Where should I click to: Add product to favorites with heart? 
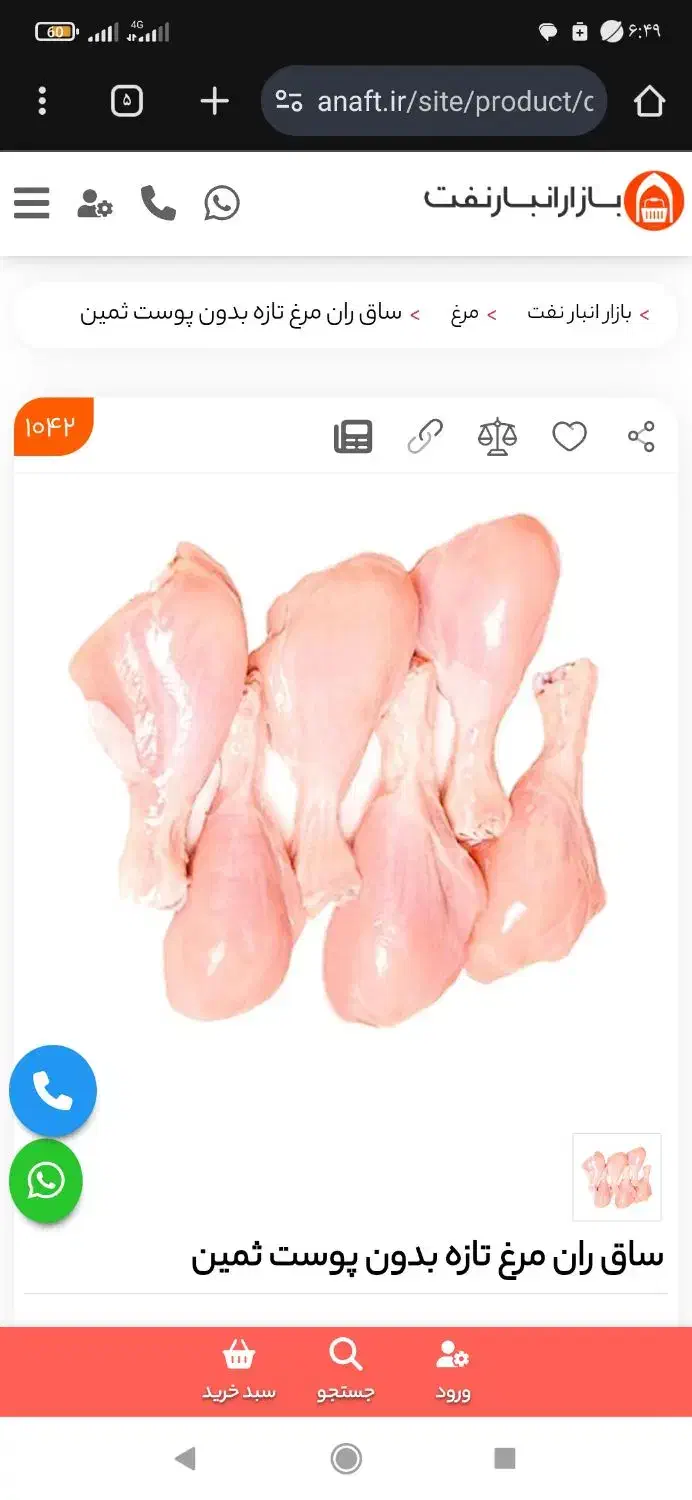(x=569, y=437)
